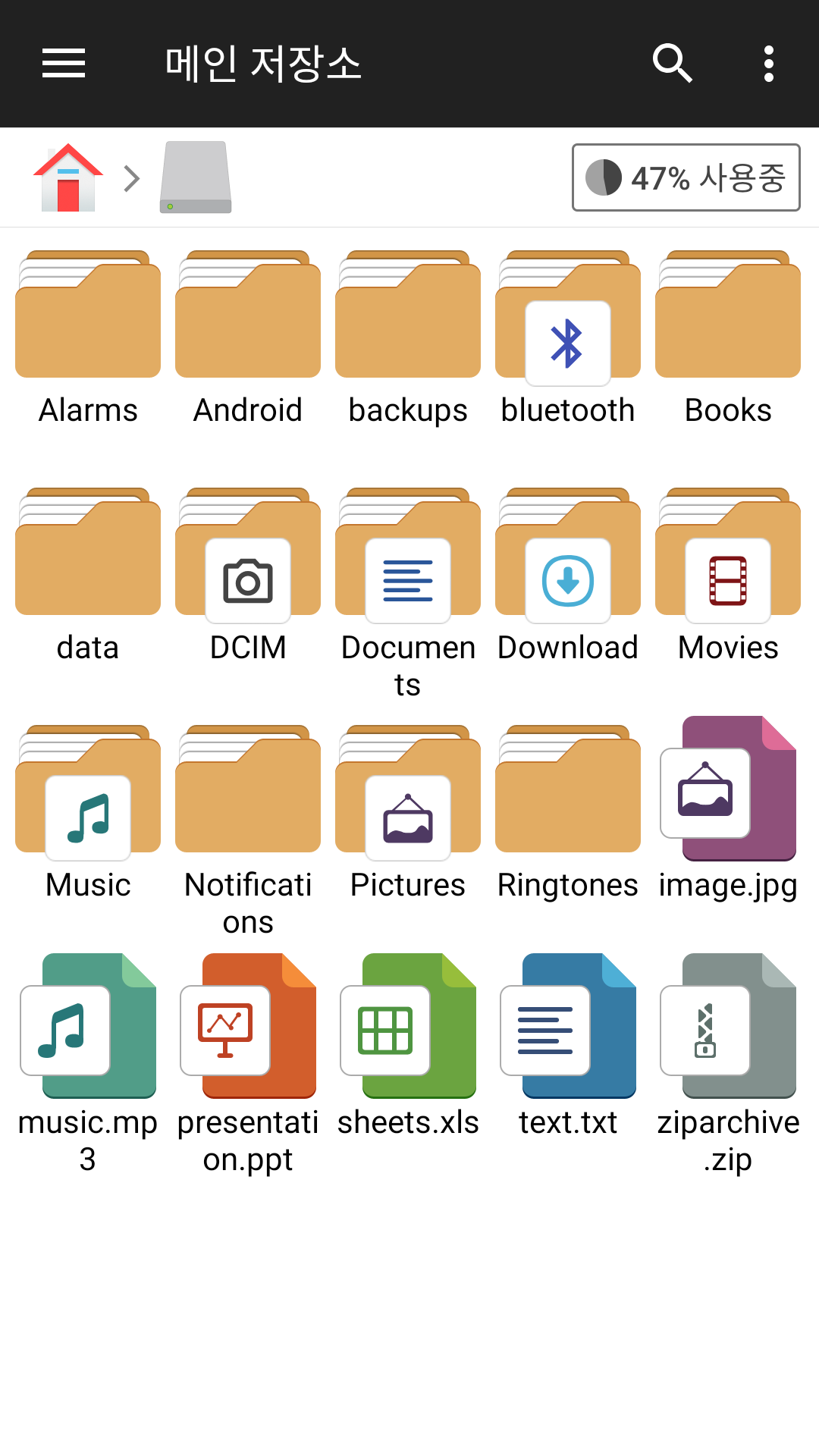819x1456 pixels.
Task: Open the overflow three-dot menu
Action: tap(768, 63)
